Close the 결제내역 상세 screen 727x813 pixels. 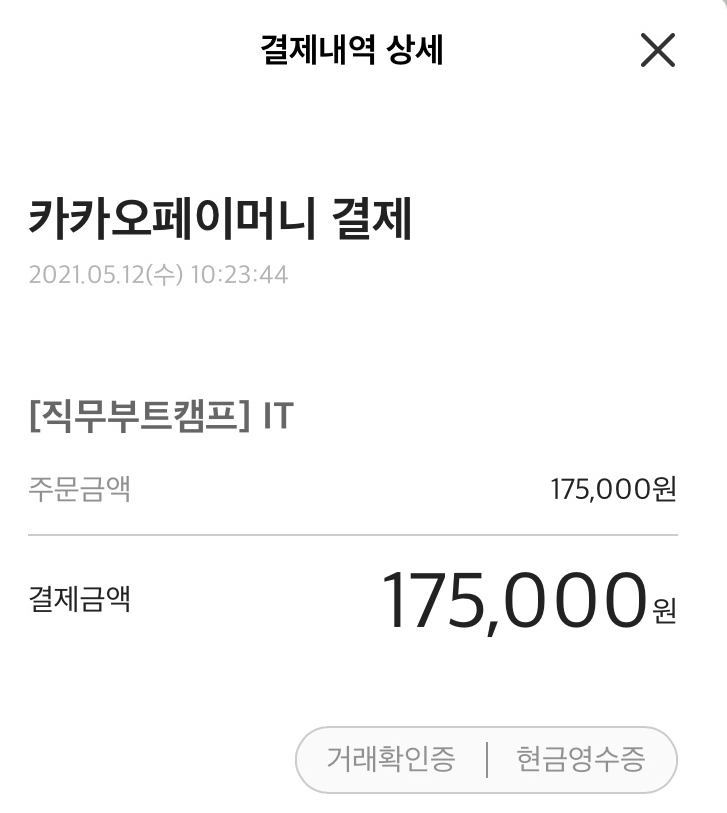(x=657, y=50)
